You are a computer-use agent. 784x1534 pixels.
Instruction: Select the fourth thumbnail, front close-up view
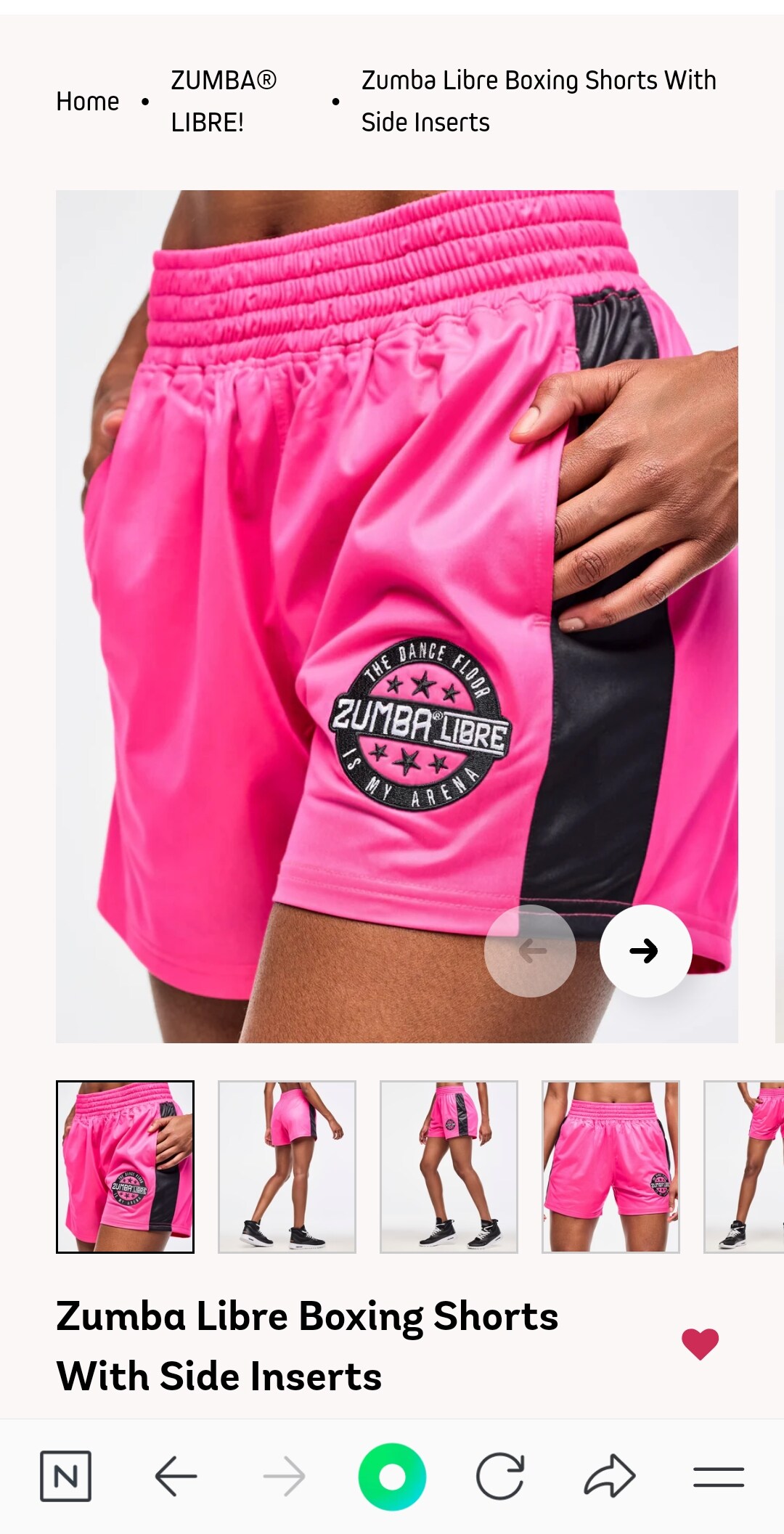tap(611, 1167)
